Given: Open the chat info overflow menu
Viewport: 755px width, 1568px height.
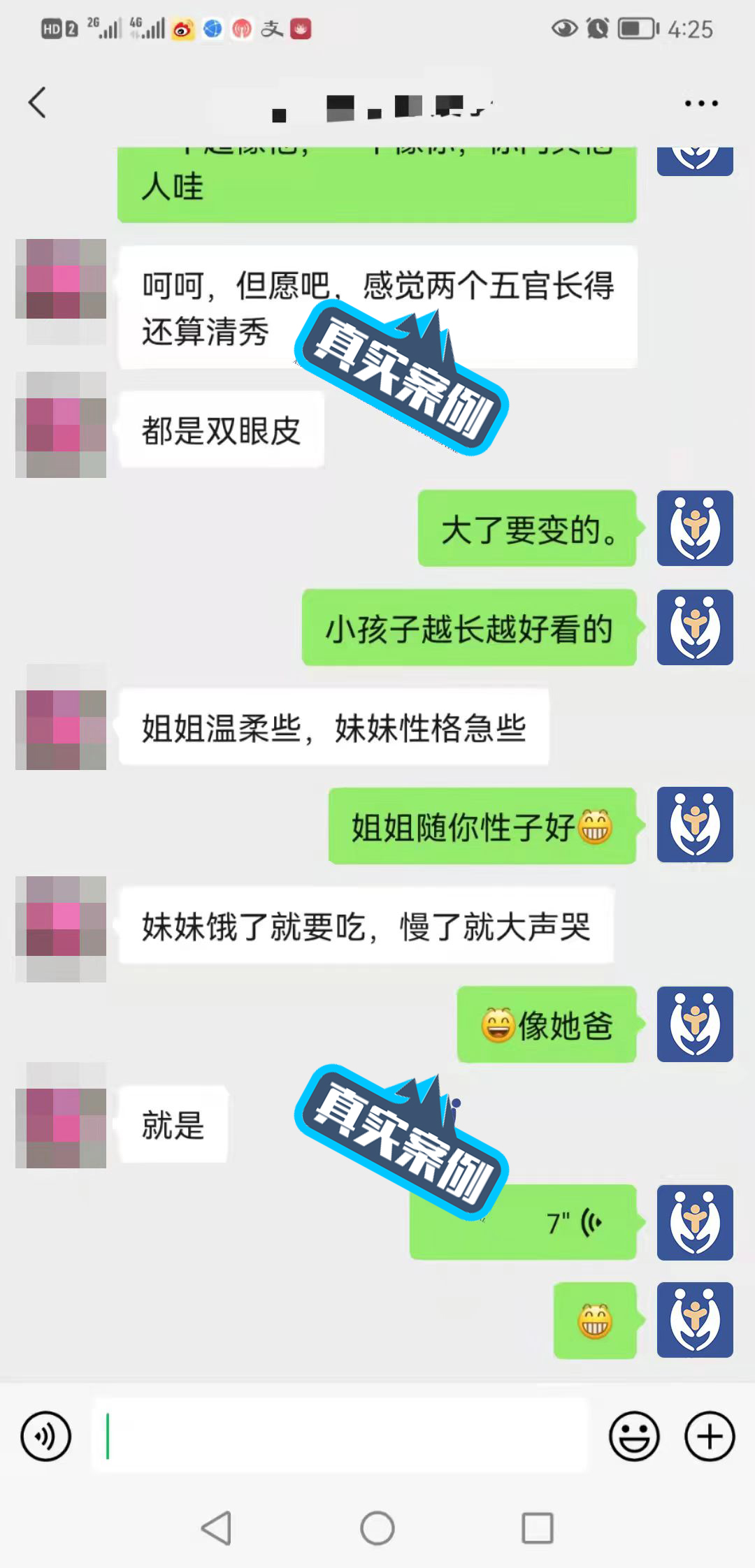Looking at the screenshot, I should (700, 103).
